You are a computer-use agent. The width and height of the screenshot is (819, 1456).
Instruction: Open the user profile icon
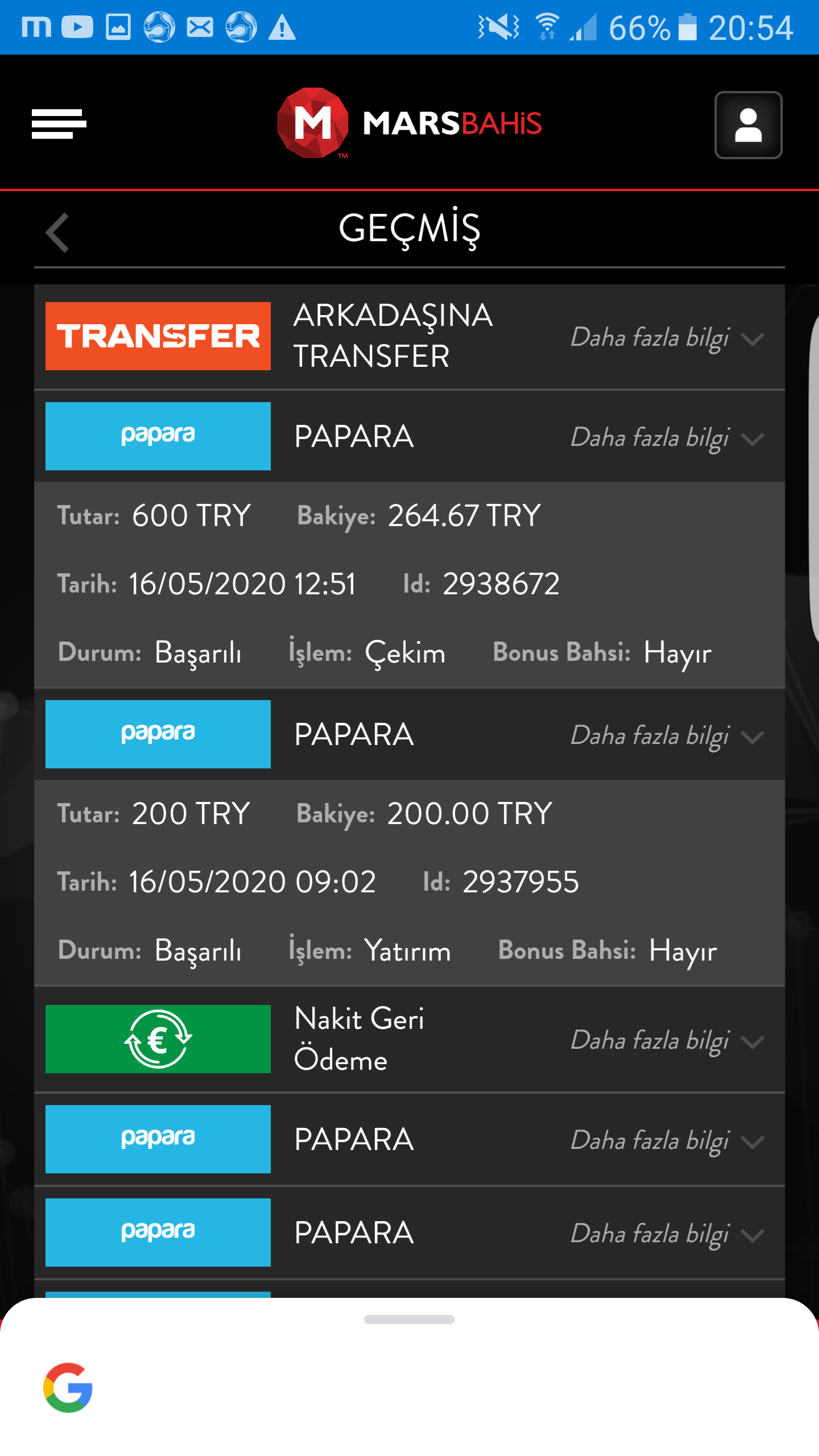[x=748, y=125]
